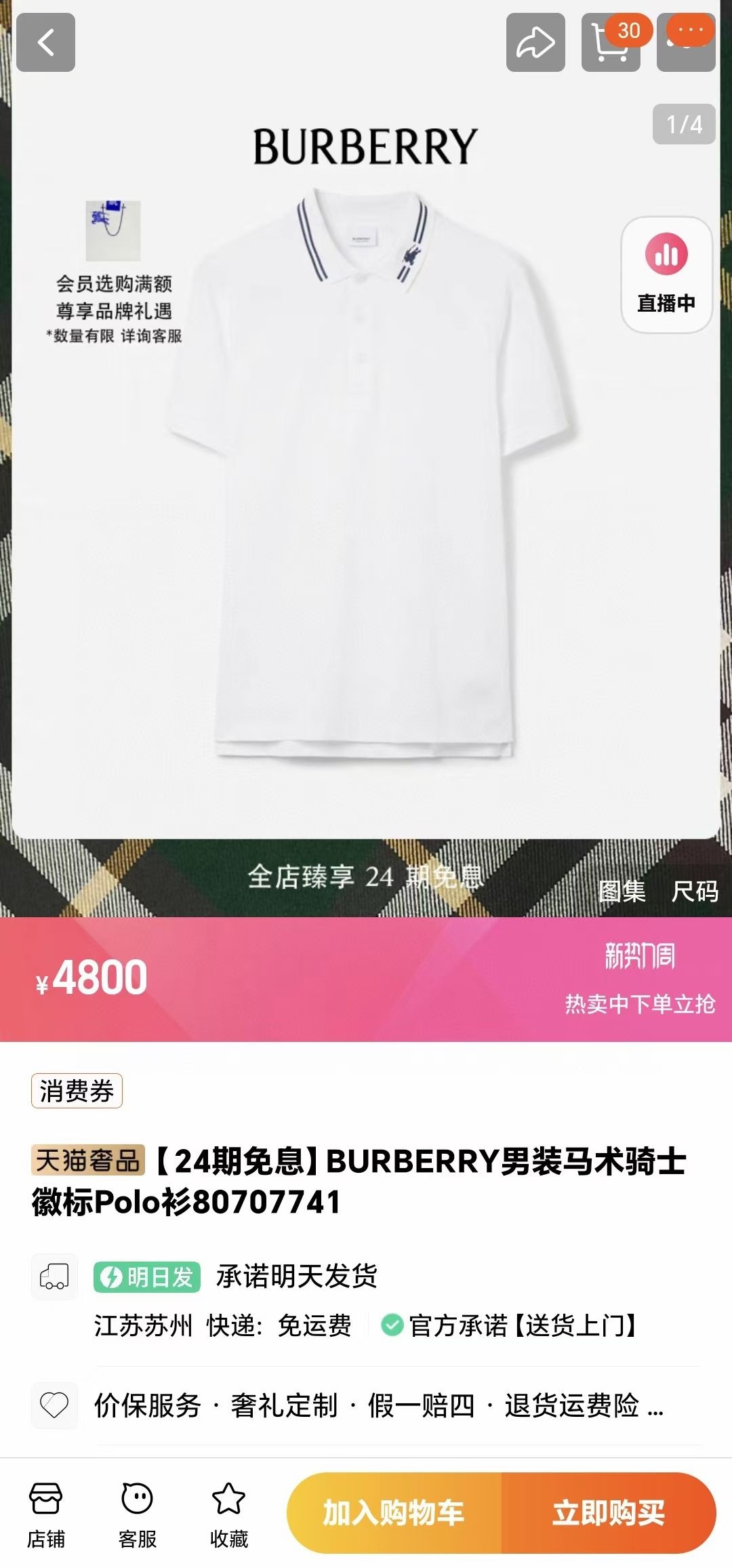732x1568 pixels.
Task: Open the 尺码 size guide
Action: 694,891
